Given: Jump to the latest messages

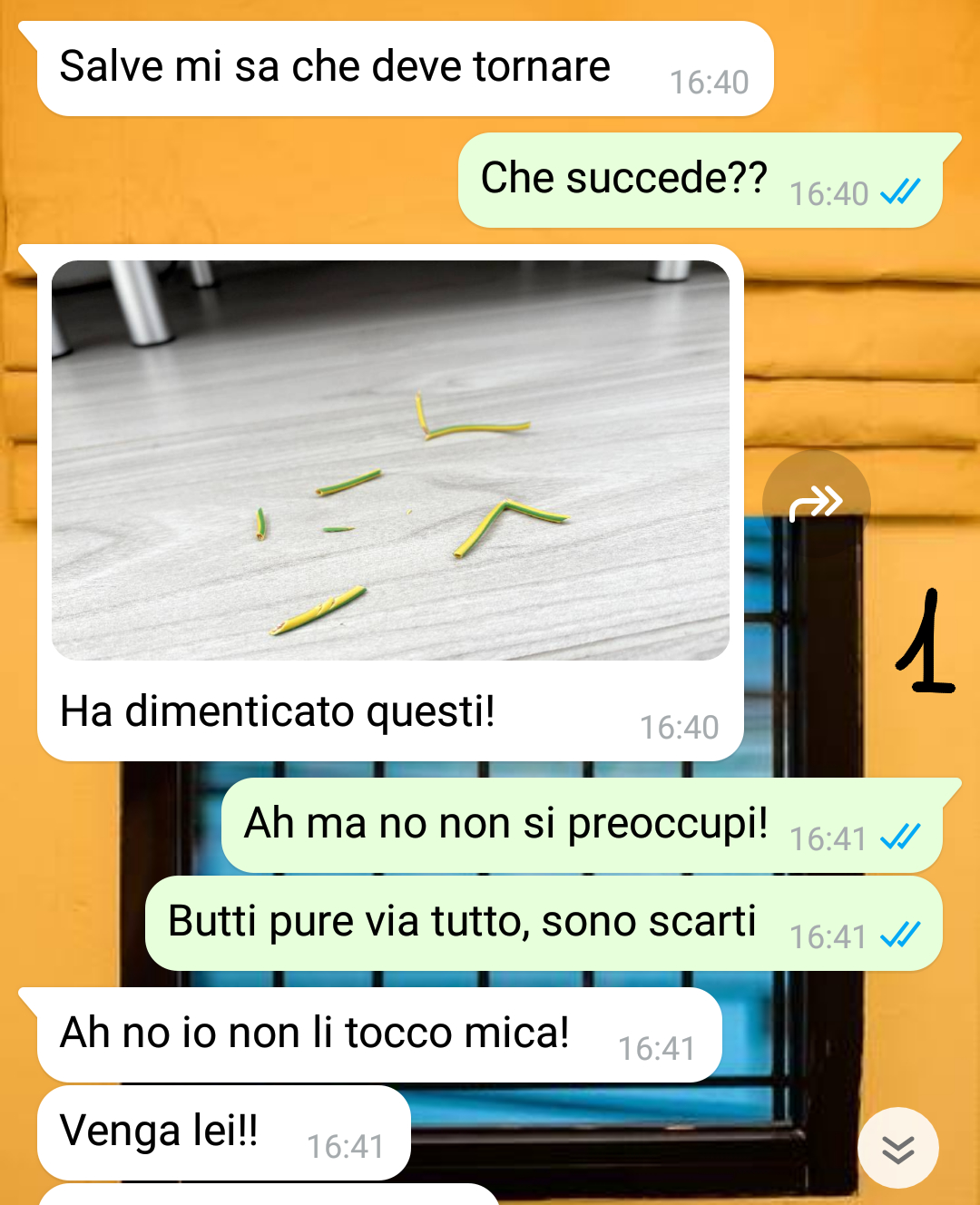Looking at the screenshot, I should coord(897,1148).
